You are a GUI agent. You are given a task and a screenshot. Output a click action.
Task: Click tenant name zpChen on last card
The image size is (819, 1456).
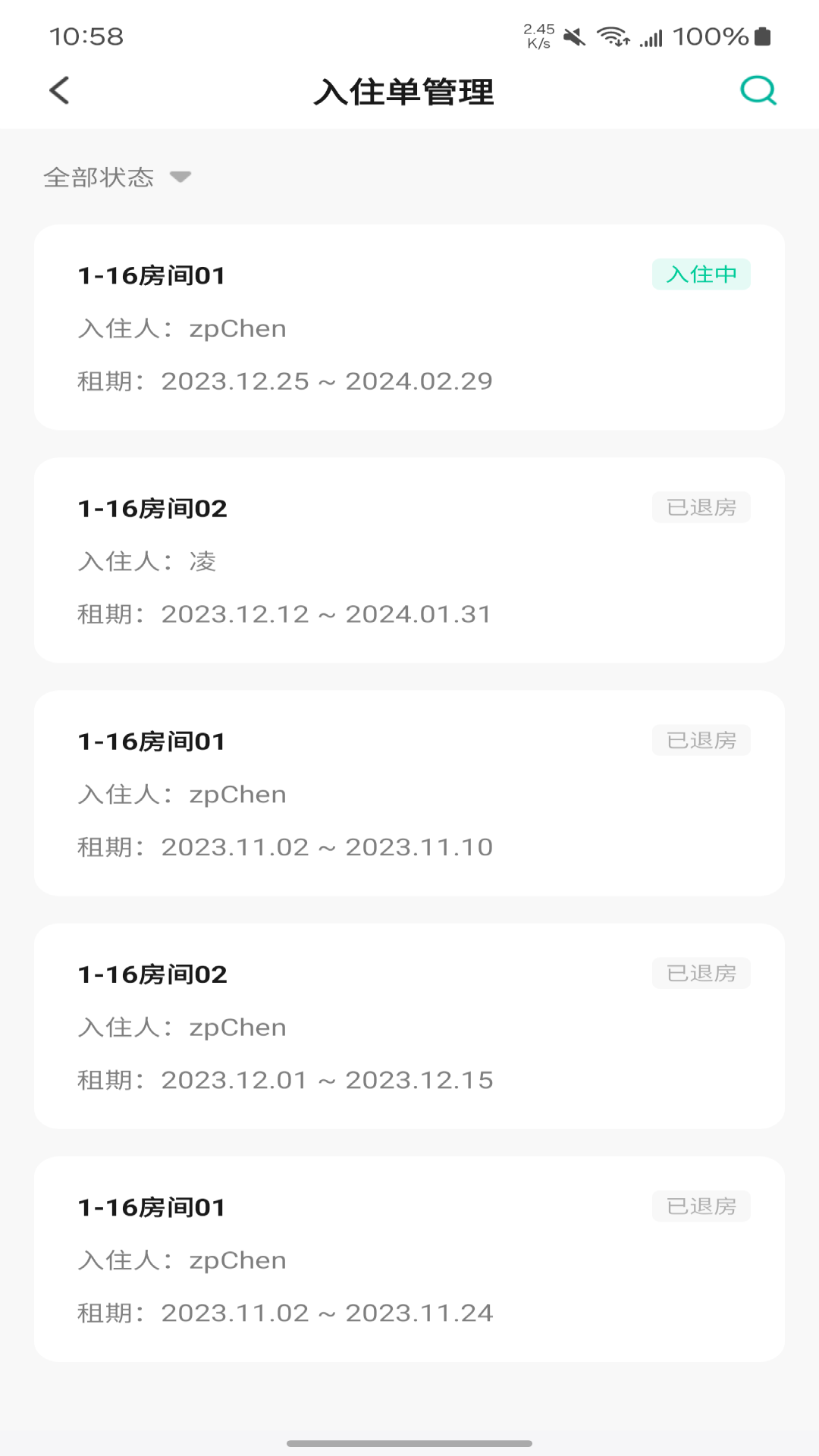(x=237, y=1260)
